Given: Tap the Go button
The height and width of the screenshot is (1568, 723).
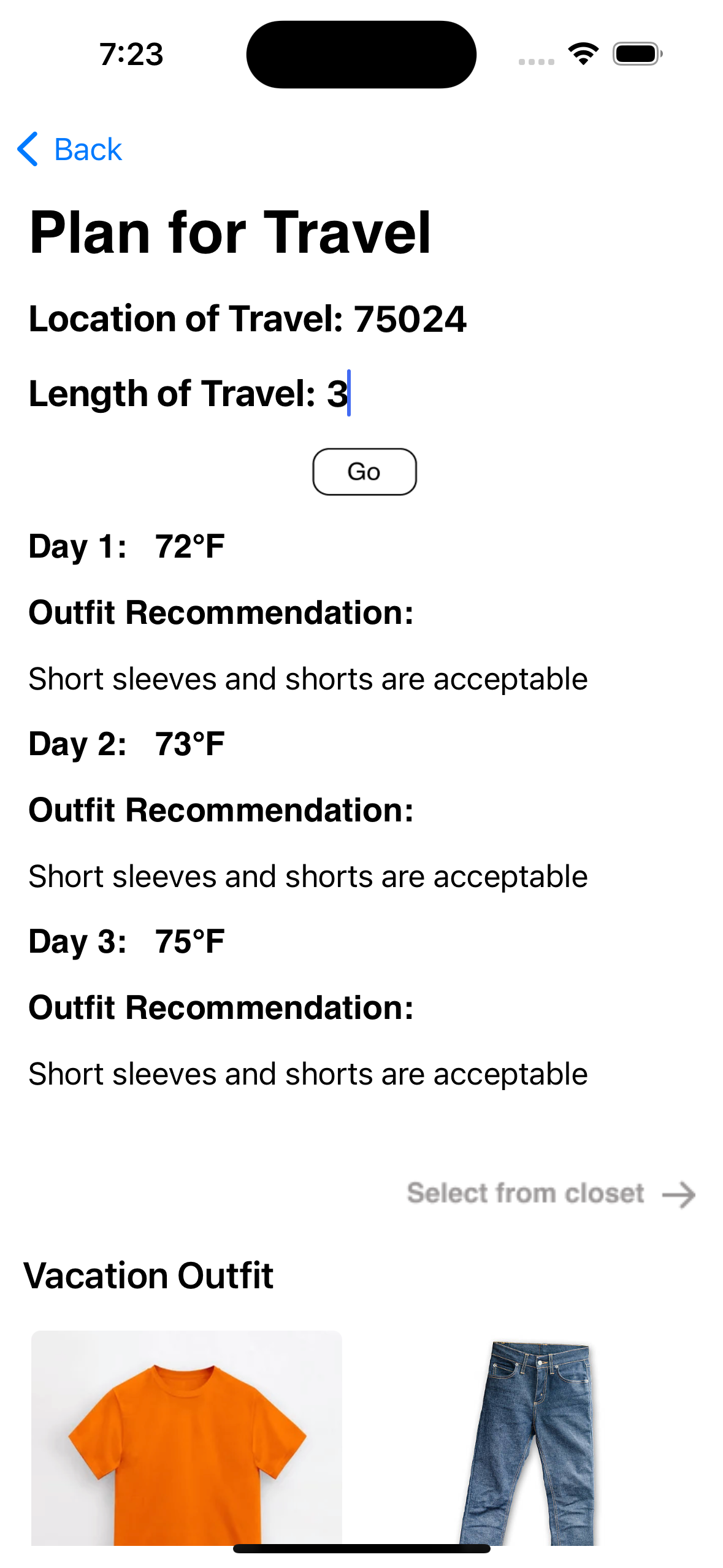Looking at the screenshot, I should point(364,472).
